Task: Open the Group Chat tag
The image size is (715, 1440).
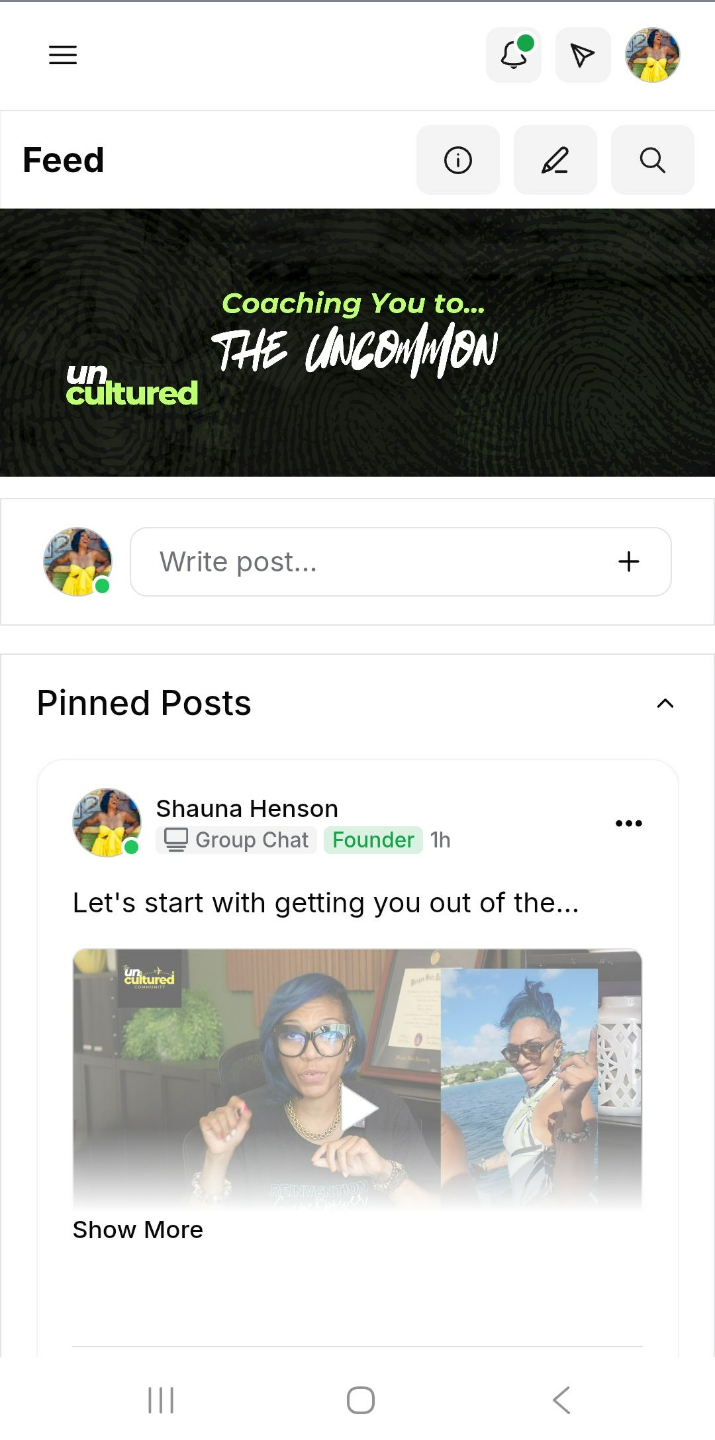Action: (x=237, y=840)
